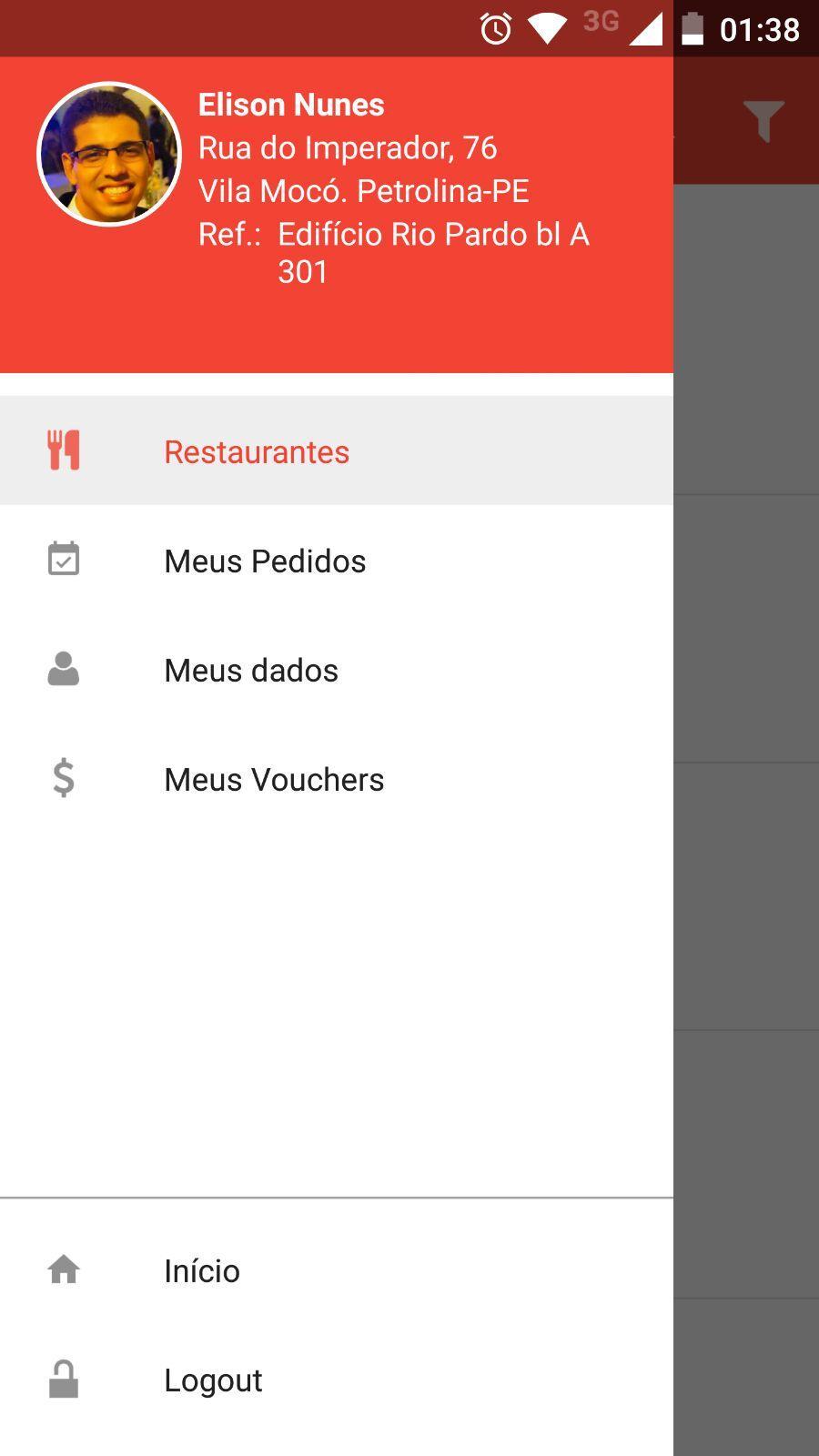
Task: Open the Meus dados menu item
Action: (x=251, y=670)
